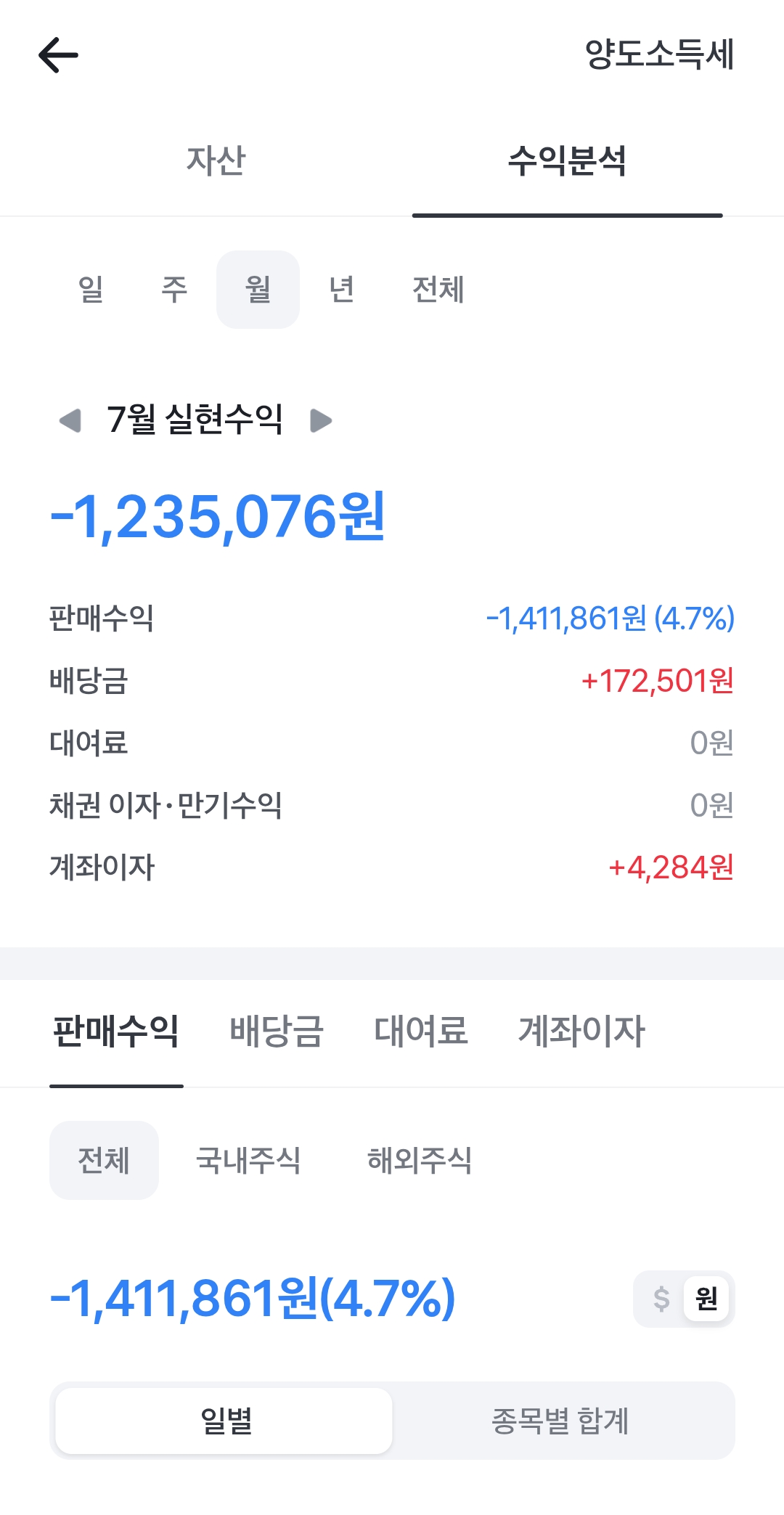784x1515 pixels.
Task: Go to the next month arrow
Action: tap(321, 420)
